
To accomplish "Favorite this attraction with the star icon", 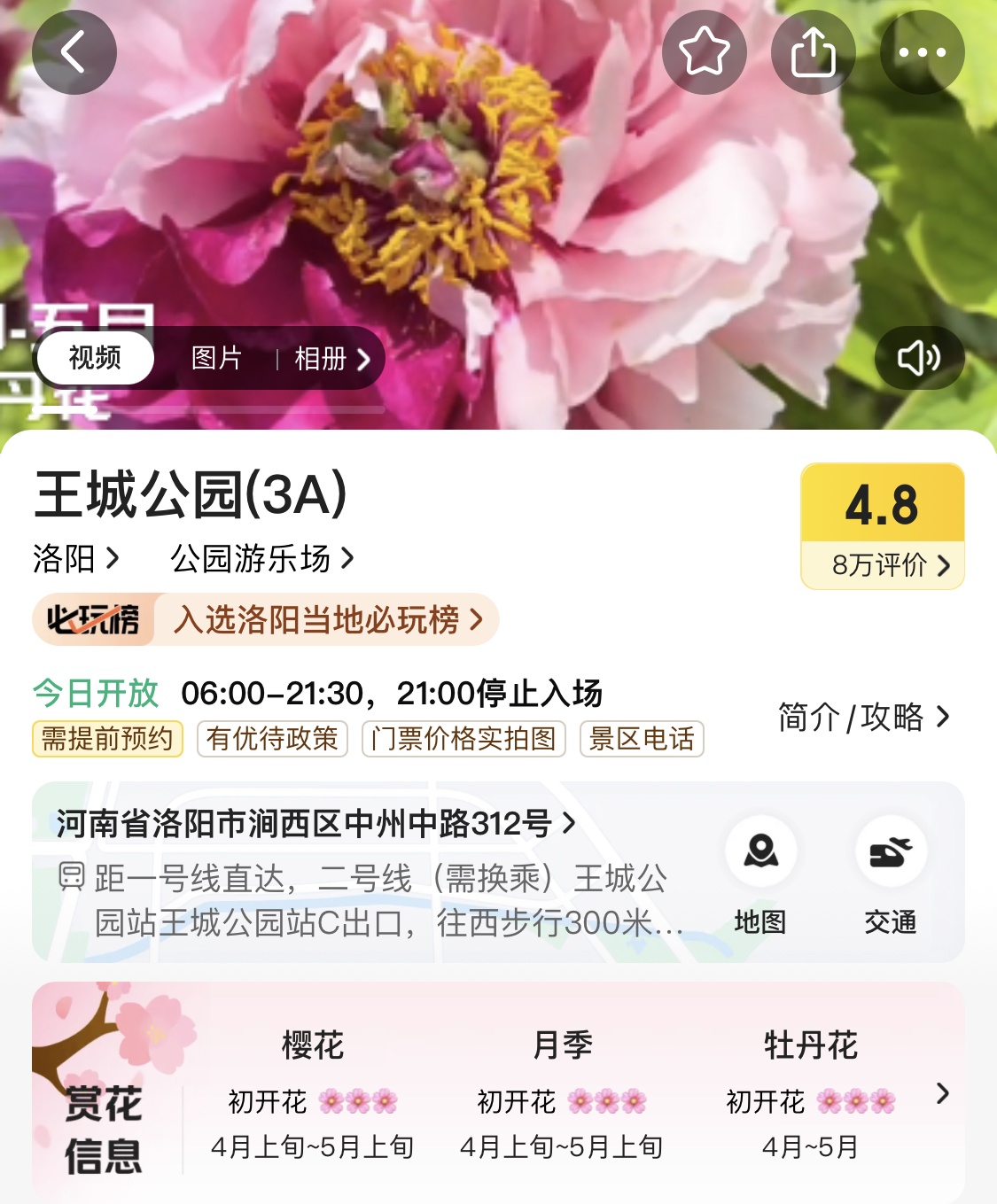I will pyautogui.click(x=704, y=52).
